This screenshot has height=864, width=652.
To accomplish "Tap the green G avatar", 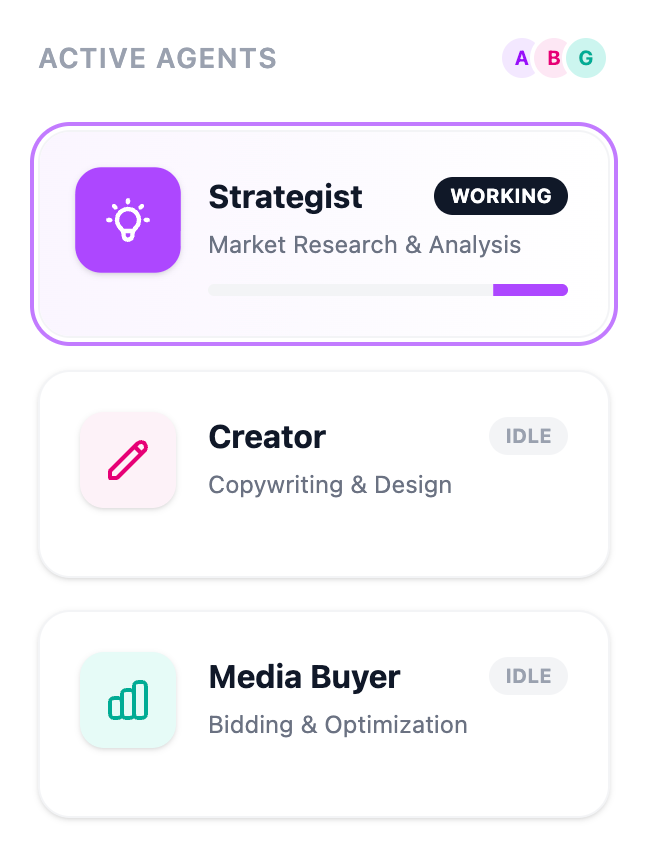I will tap(587, 59).
